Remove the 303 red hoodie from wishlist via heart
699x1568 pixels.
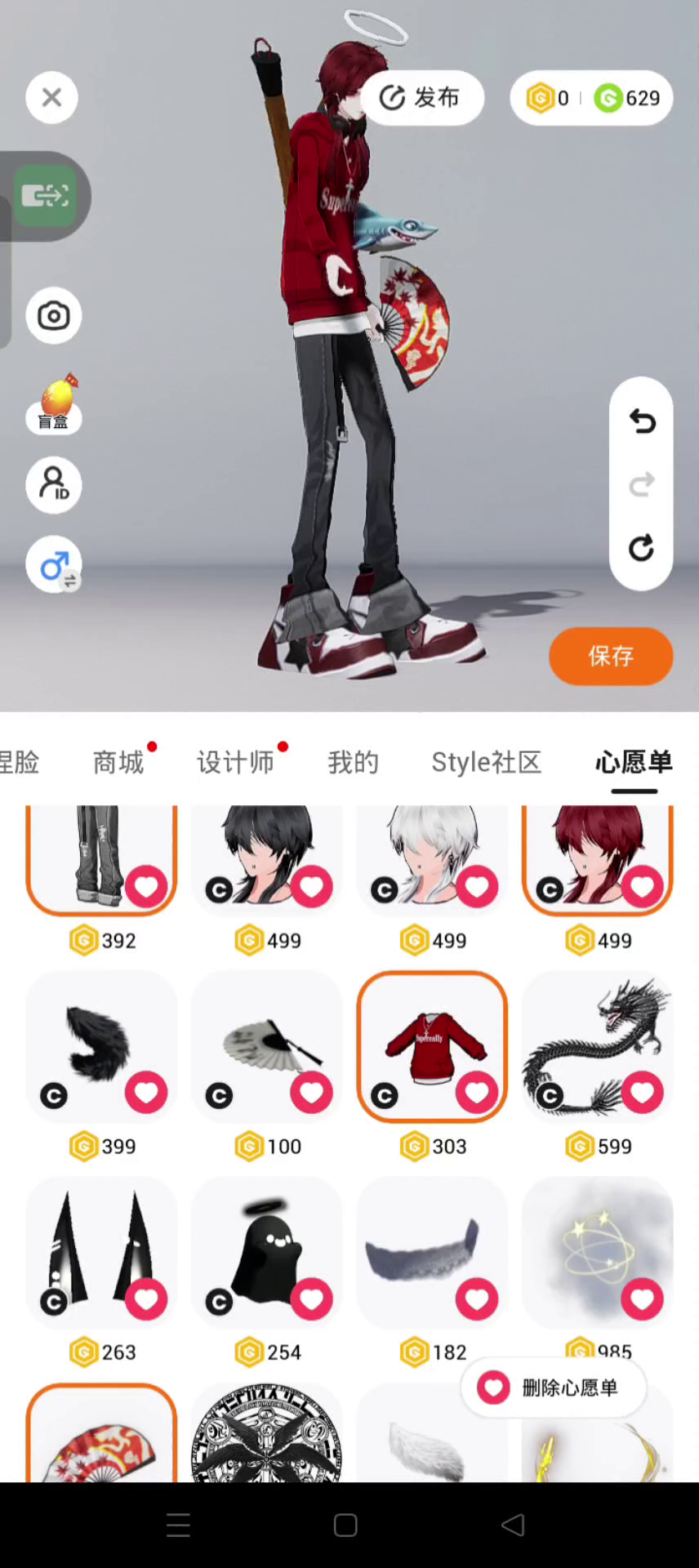coord(477,1092)
